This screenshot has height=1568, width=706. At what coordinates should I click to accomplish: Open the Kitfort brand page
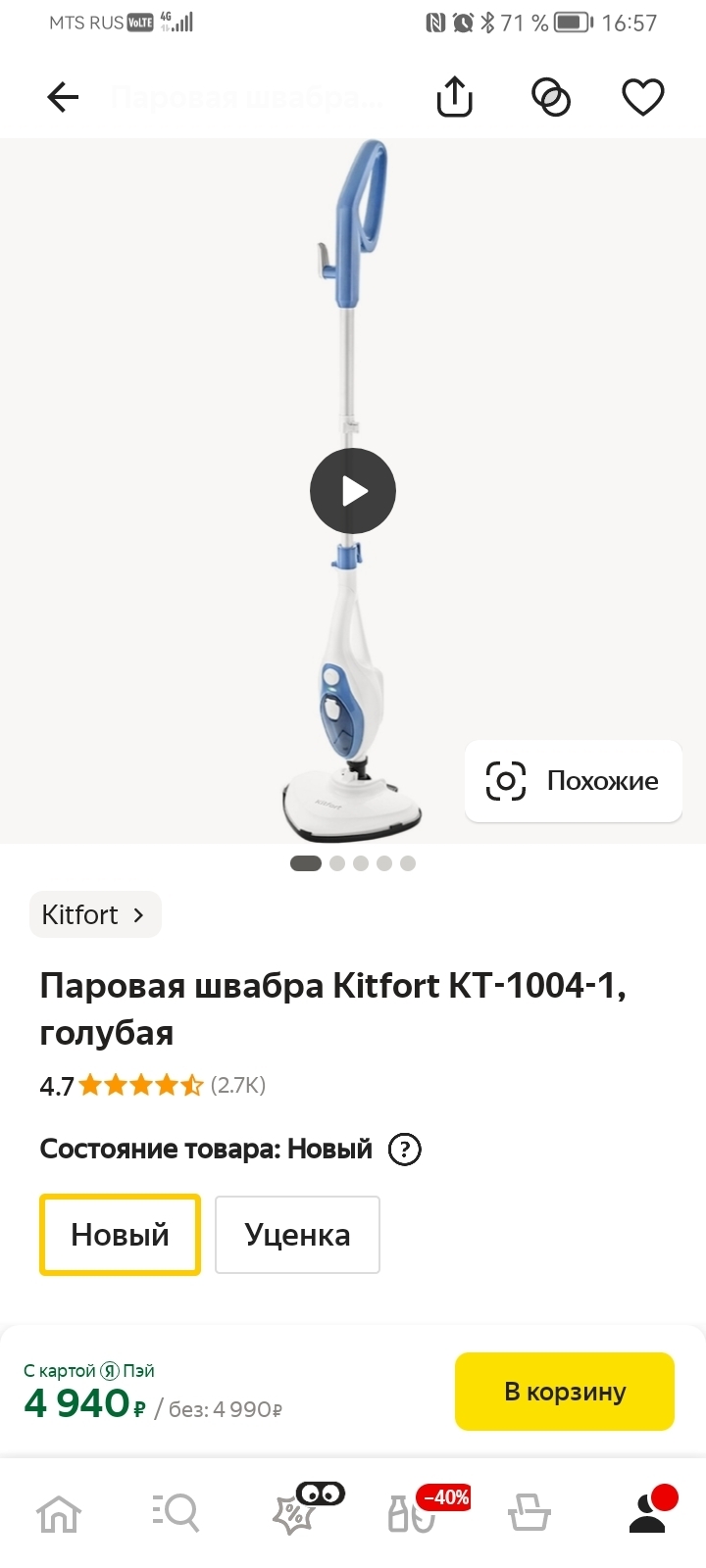95,914
